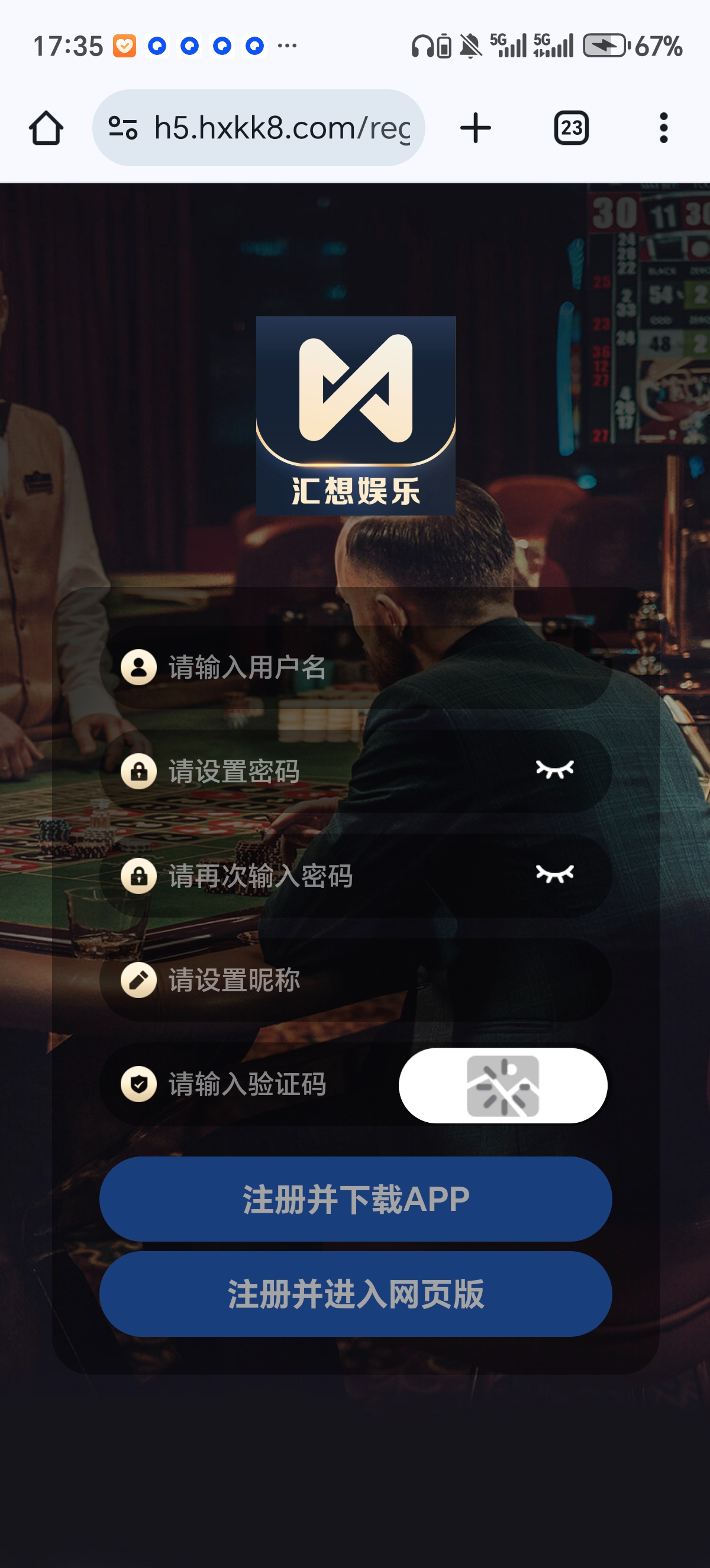Focus the 请设置昵称 nickname field
This screenshot has height=1568, width=710.
[356, 980]
